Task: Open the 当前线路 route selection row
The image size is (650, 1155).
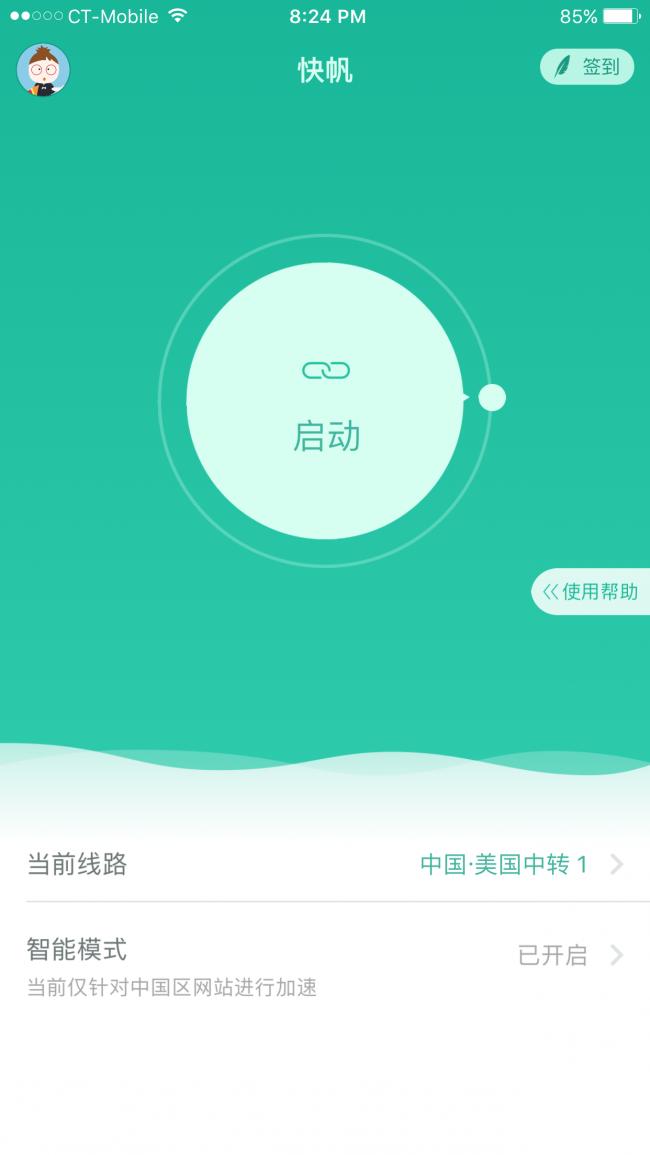Action: pos(325,864)
